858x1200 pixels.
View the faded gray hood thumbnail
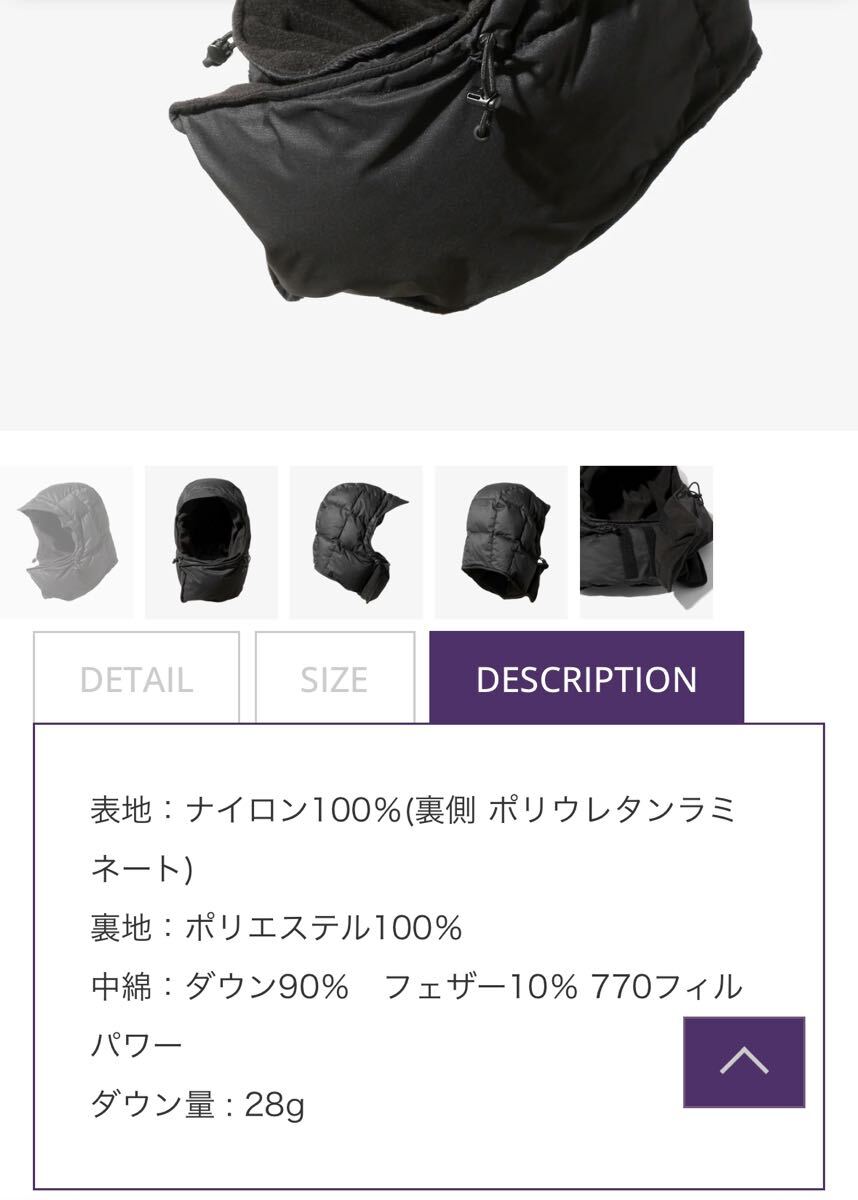66,542
